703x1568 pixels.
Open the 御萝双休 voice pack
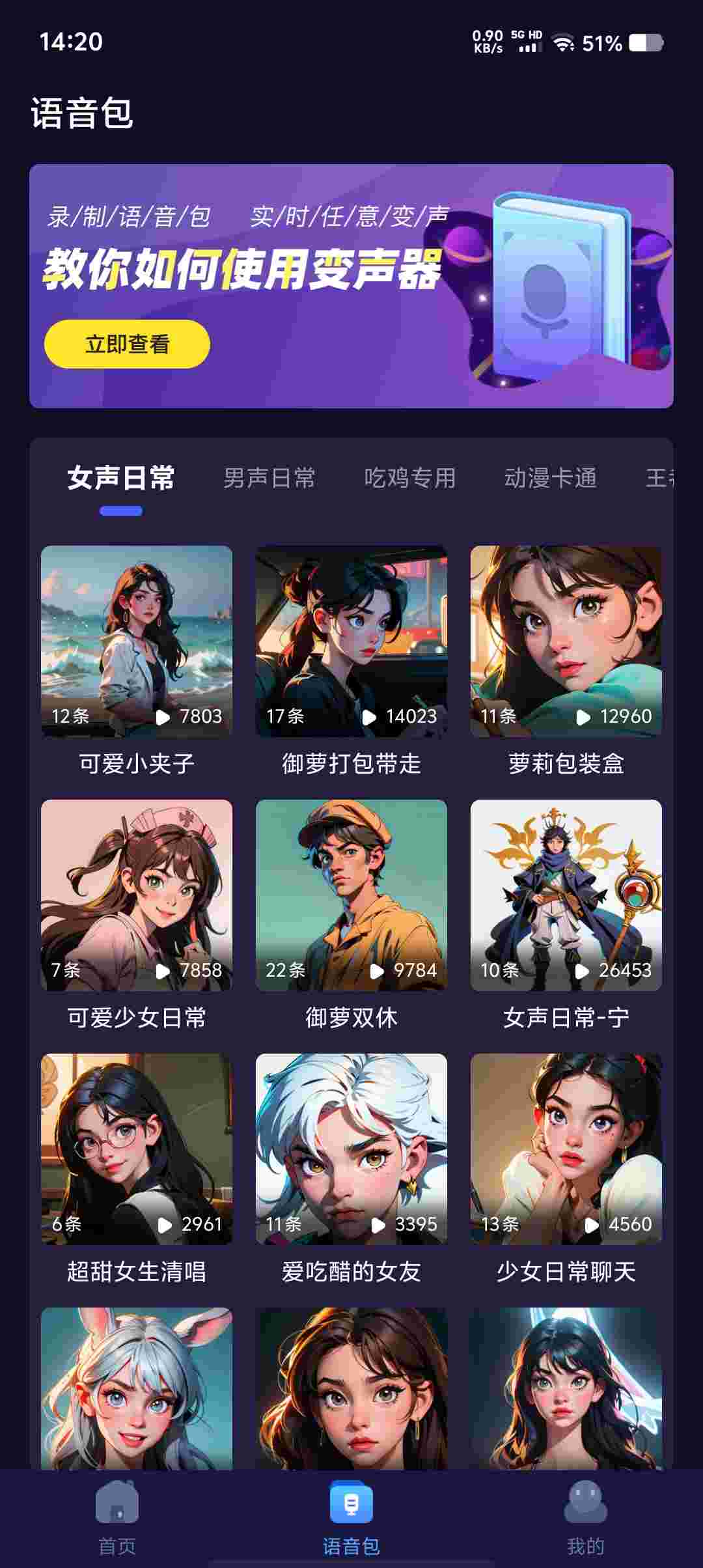coord(351,895)
